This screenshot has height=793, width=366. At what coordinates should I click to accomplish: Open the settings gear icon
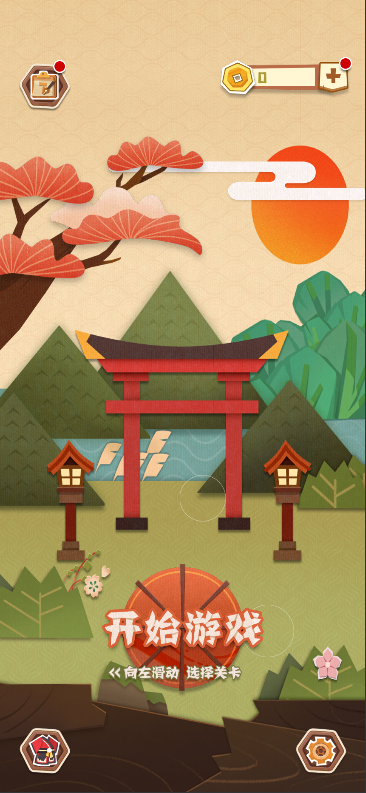321,750
